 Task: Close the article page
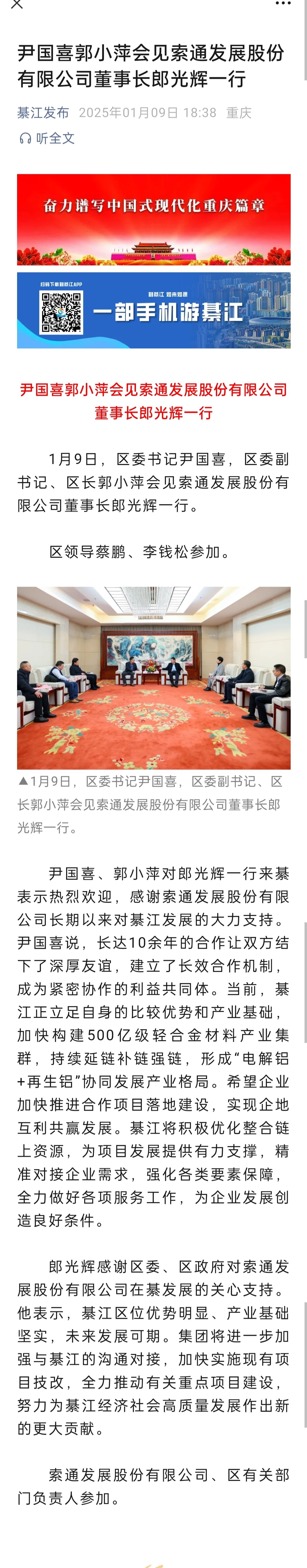click(x=17, y=5)
